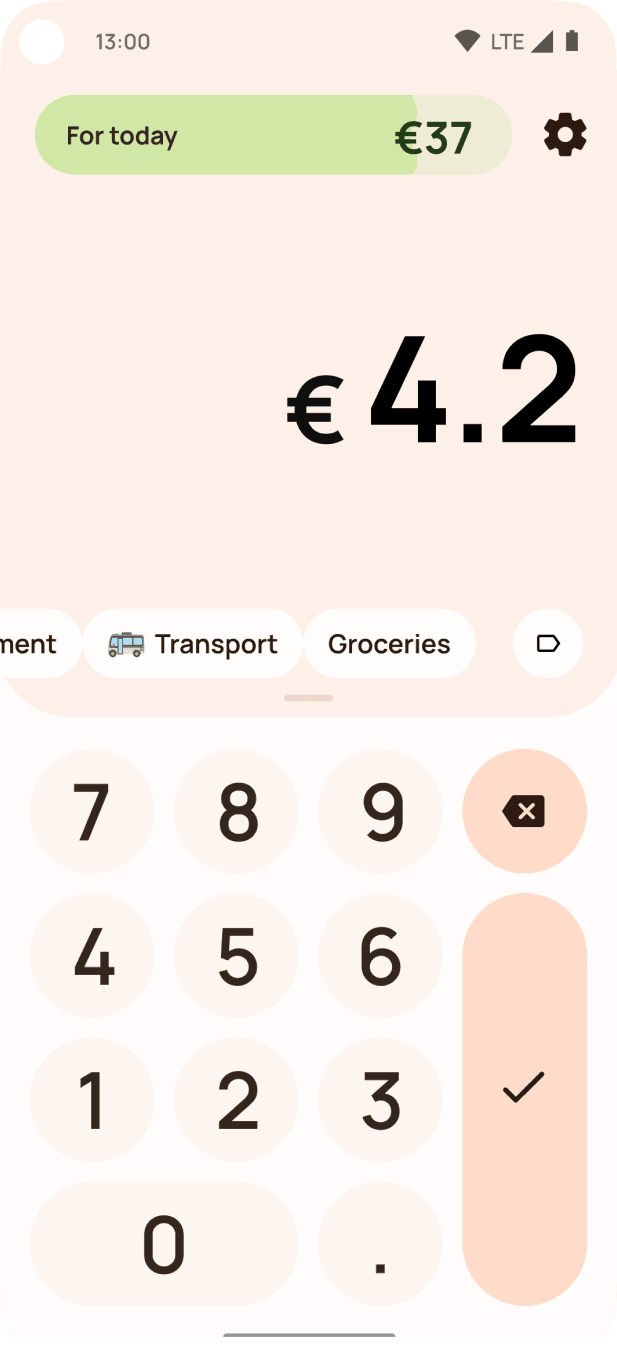This screenshot has height=1357, width=617.
Task: Enter digit 8 on keypad
Action: point(237,811)
